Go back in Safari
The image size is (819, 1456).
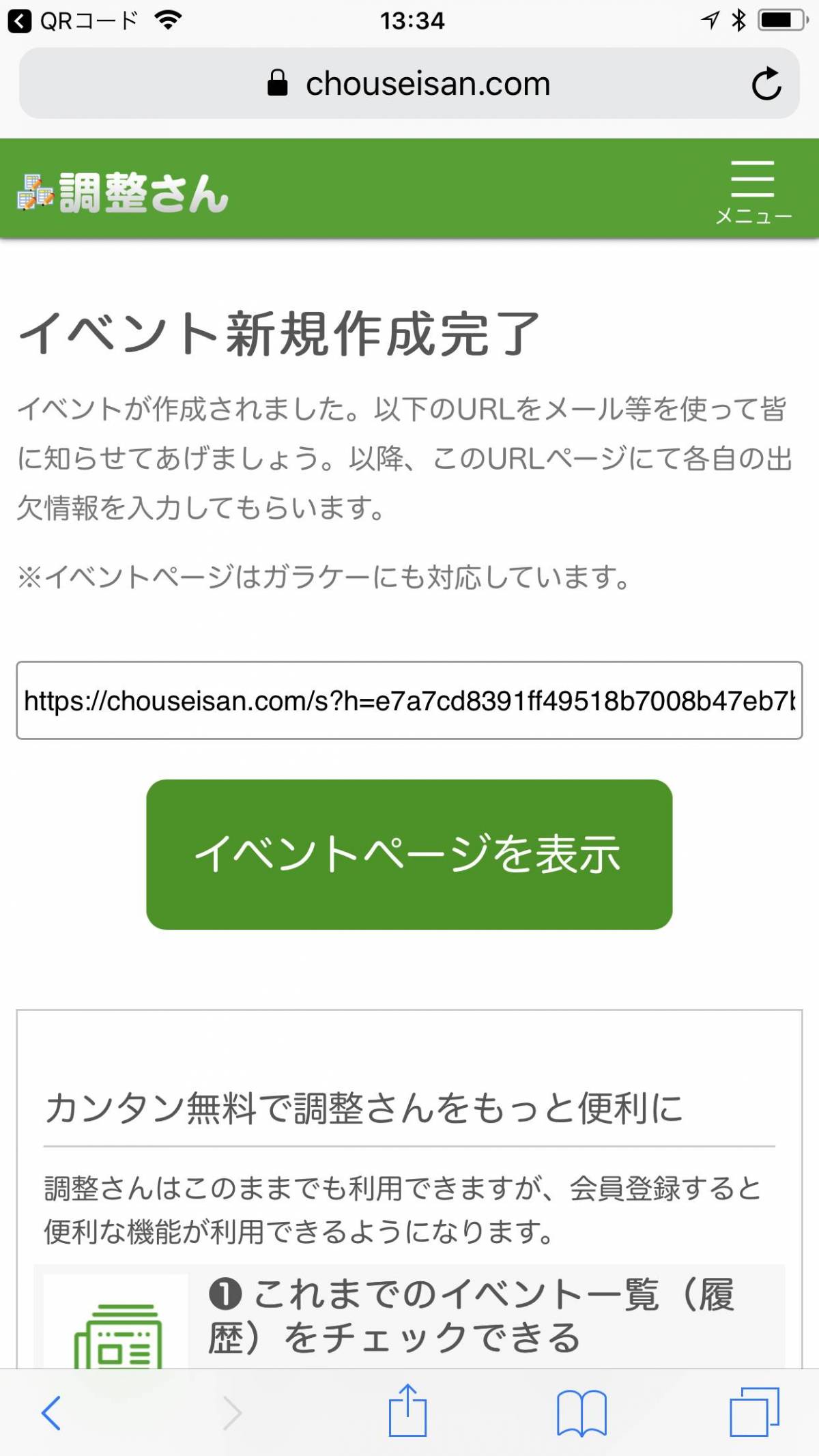pos(51,1412)
